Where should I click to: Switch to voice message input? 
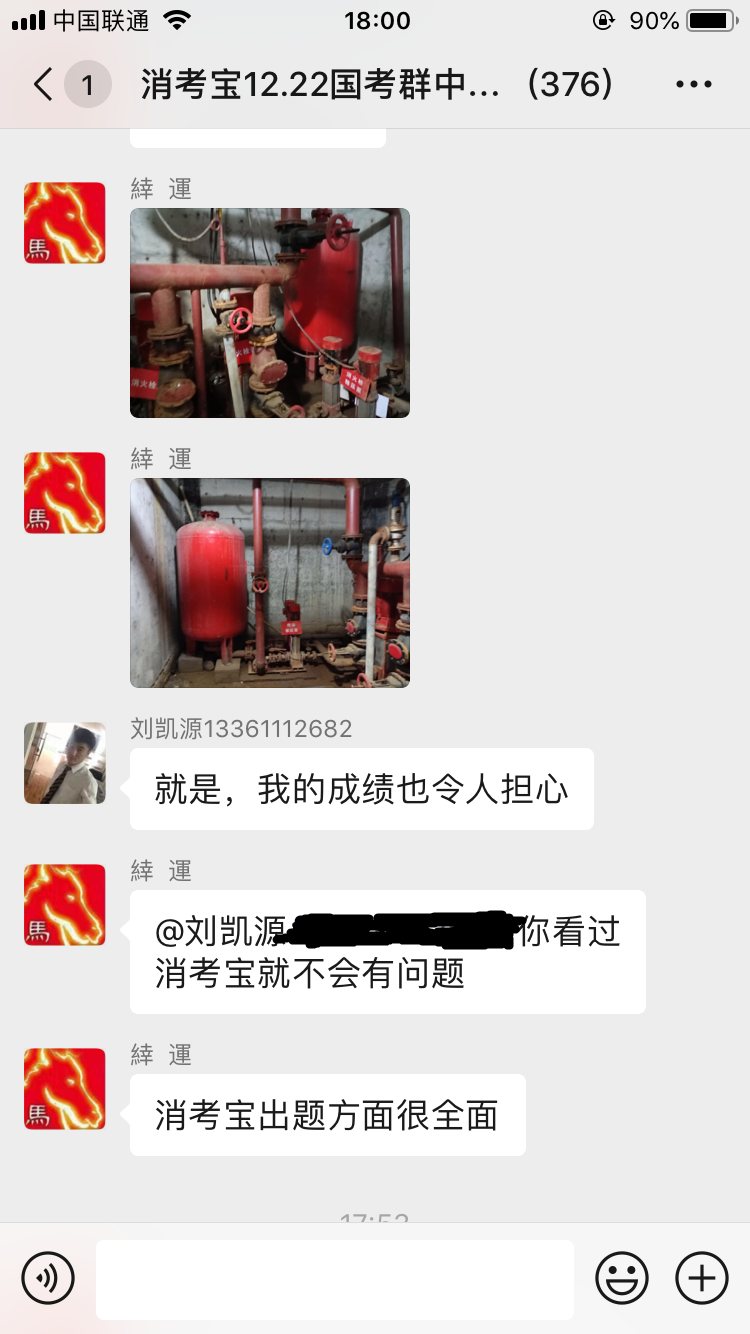click(48, 1278)
